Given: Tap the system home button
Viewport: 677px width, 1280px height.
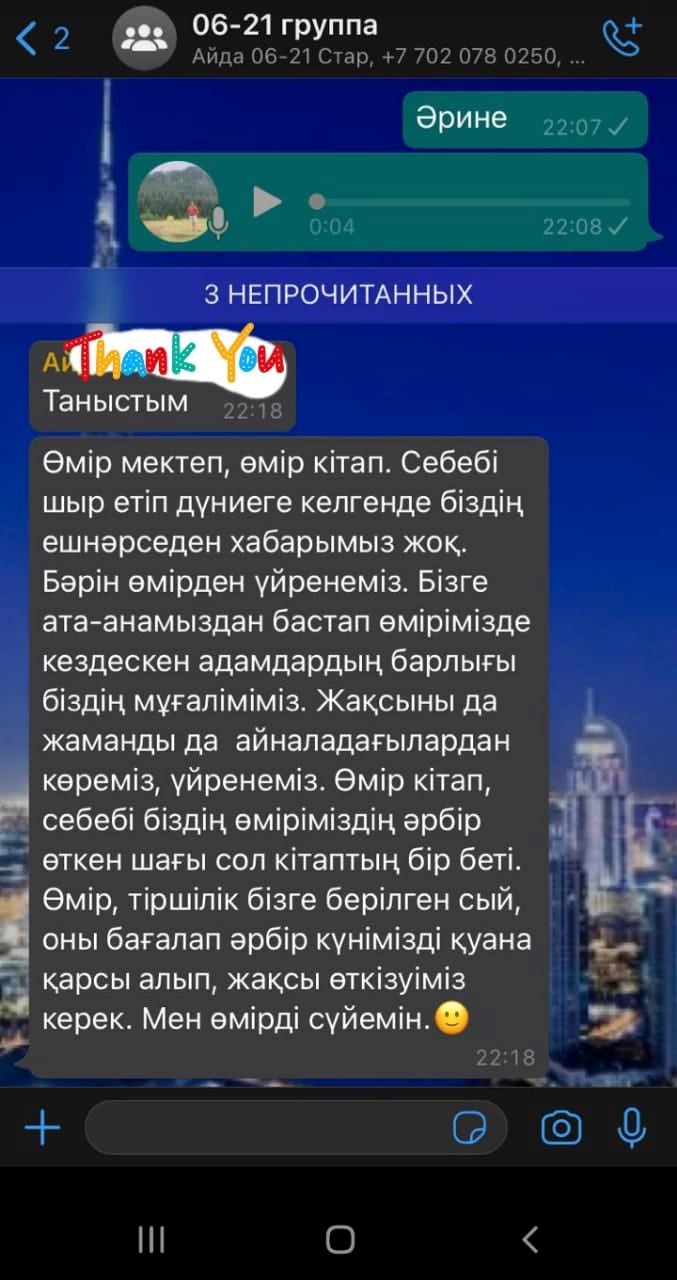Looking at the screenshot, I should click(339, 1240).
